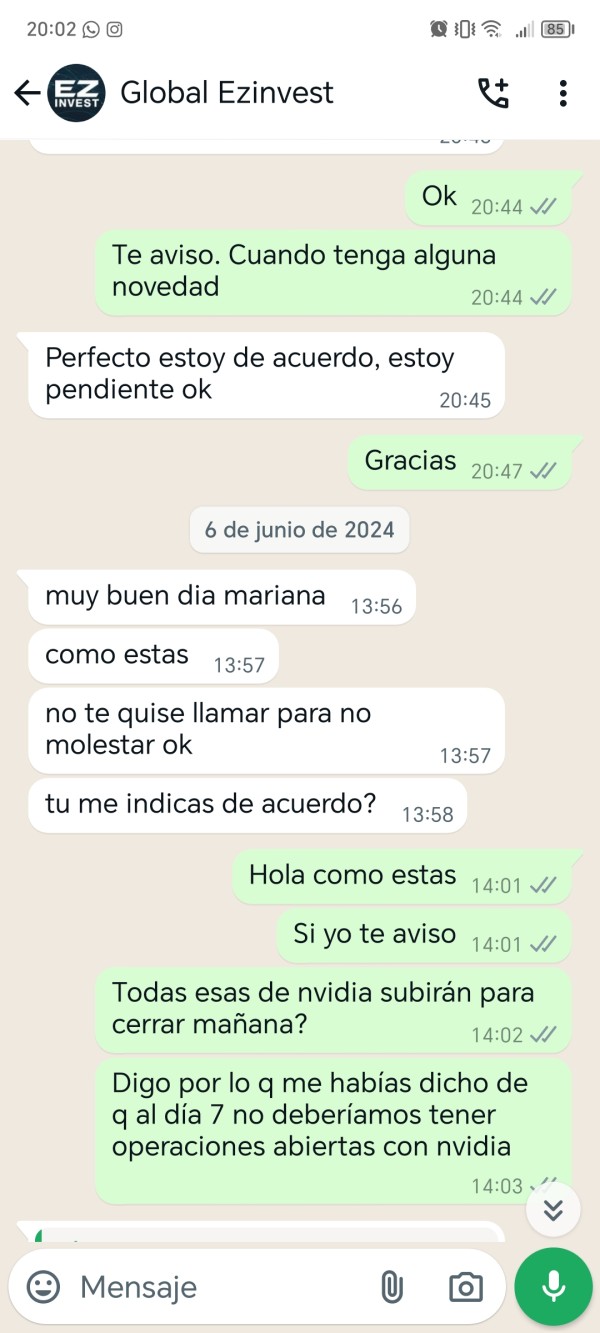This screenshot has height=1333, width=600.
Task: Attach a file with the paperclip
Action: pos(392,1287)
